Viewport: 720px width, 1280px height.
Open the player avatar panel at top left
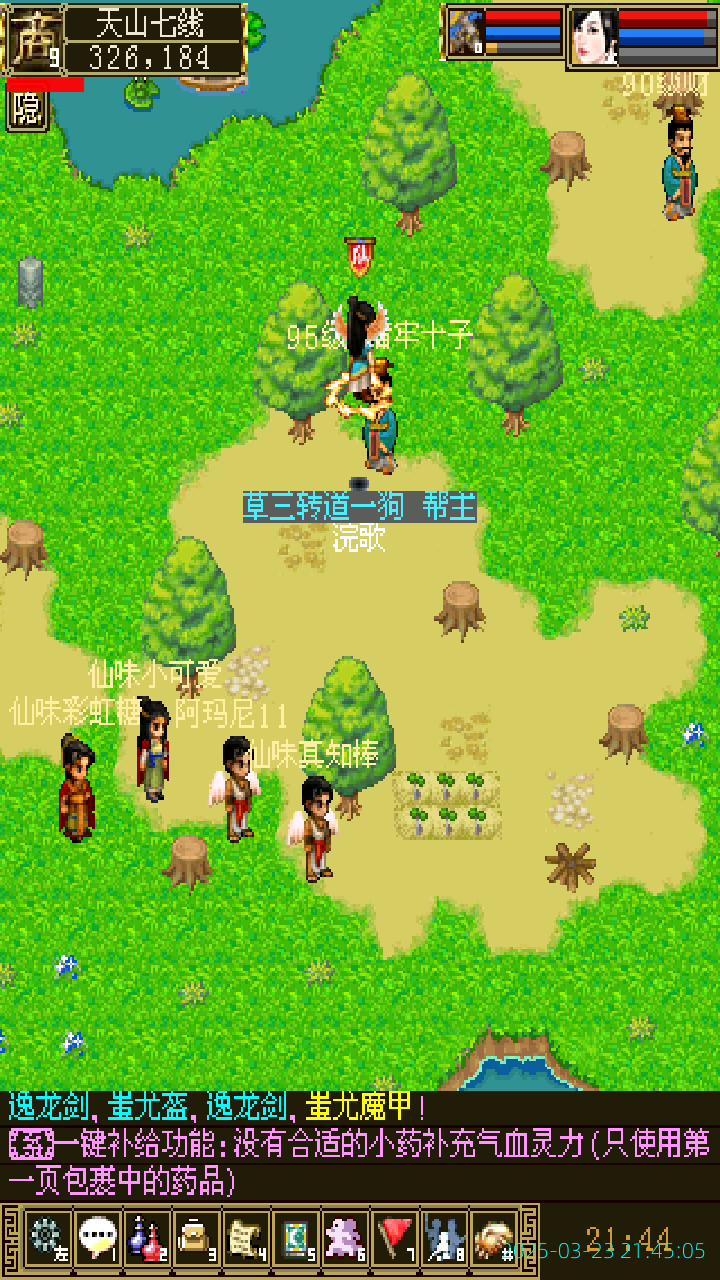click(35, 40)
